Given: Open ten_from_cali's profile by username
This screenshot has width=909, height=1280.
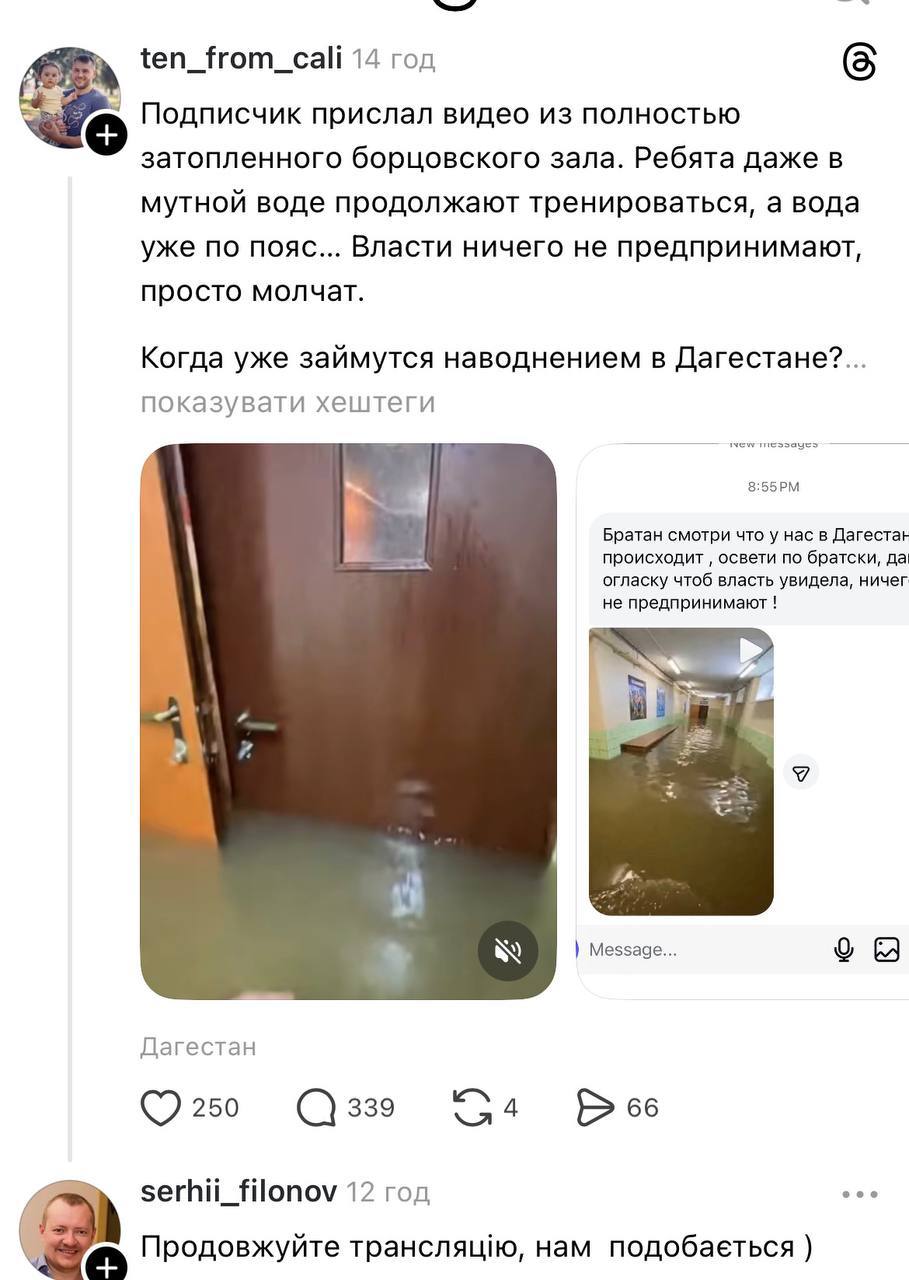Looking at the screenshot, I should click(241, 59).
